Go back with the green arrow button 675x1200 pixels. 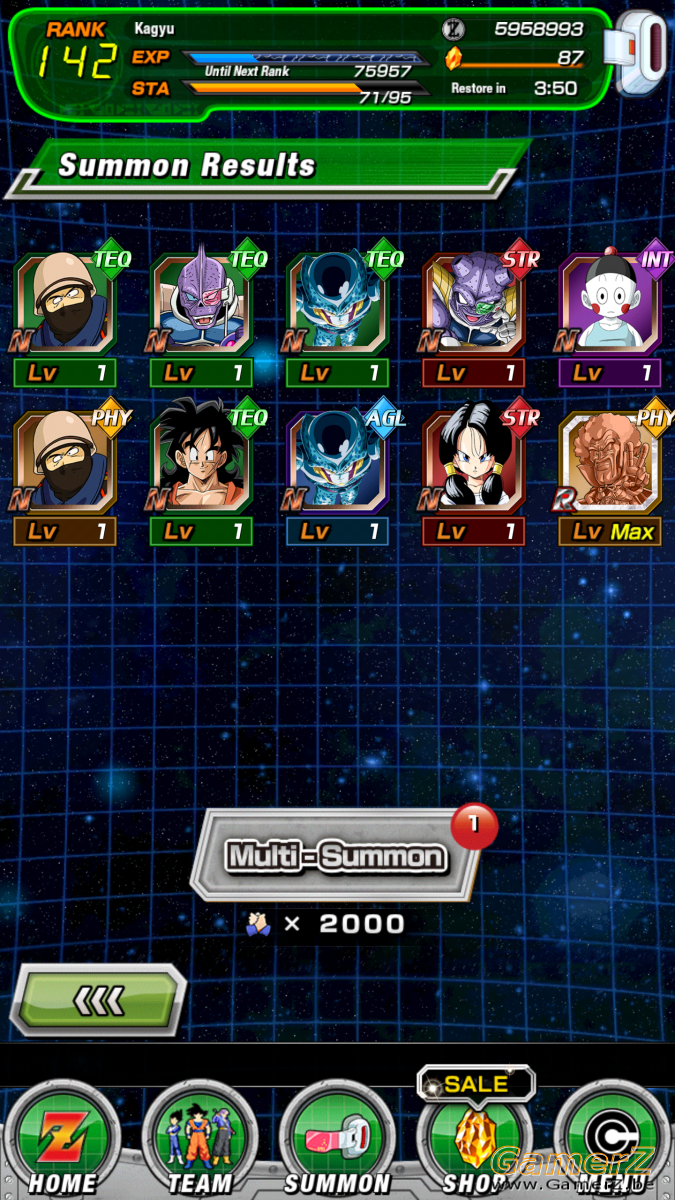click(x=98, y=999)
